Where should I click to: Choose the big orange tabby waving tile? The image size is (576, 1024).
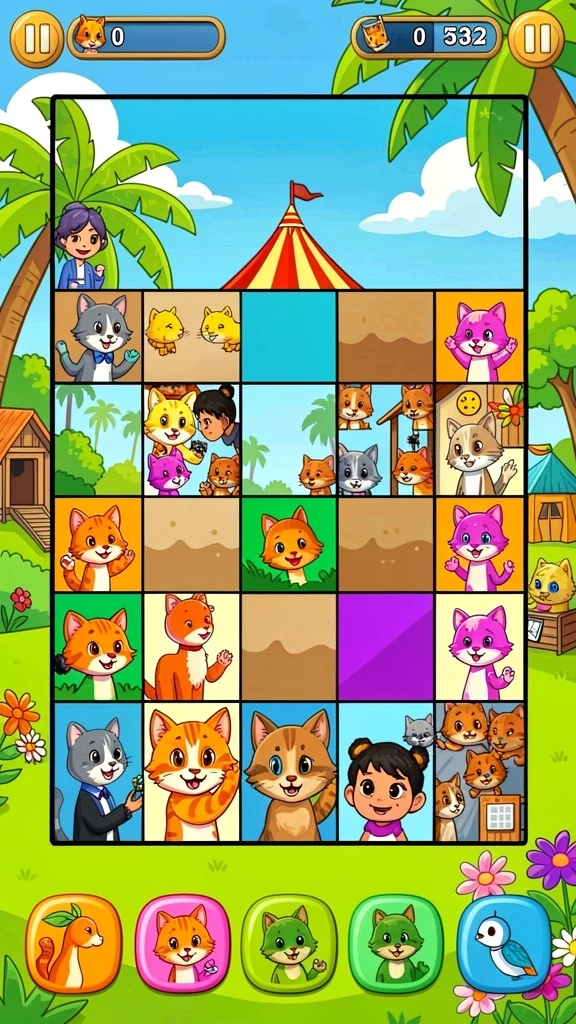tap(192, 772)
